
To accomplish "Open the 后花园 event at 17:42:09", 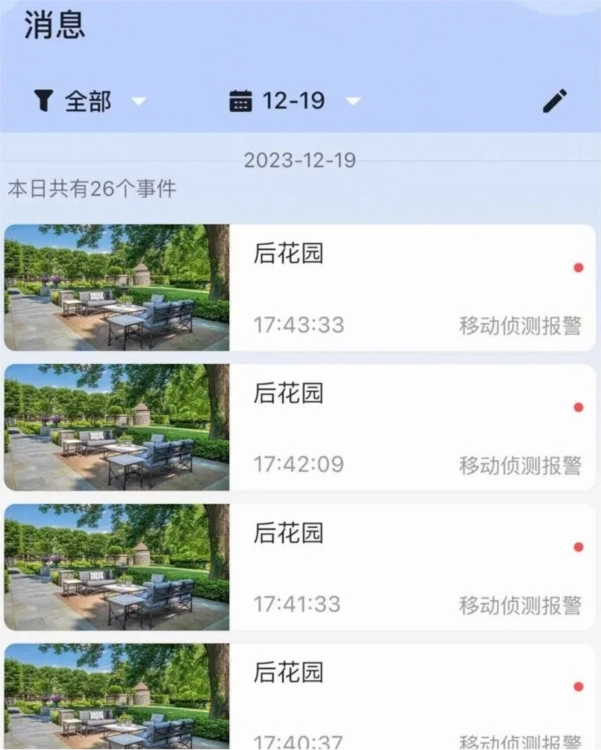I will (x=300, y=428).
